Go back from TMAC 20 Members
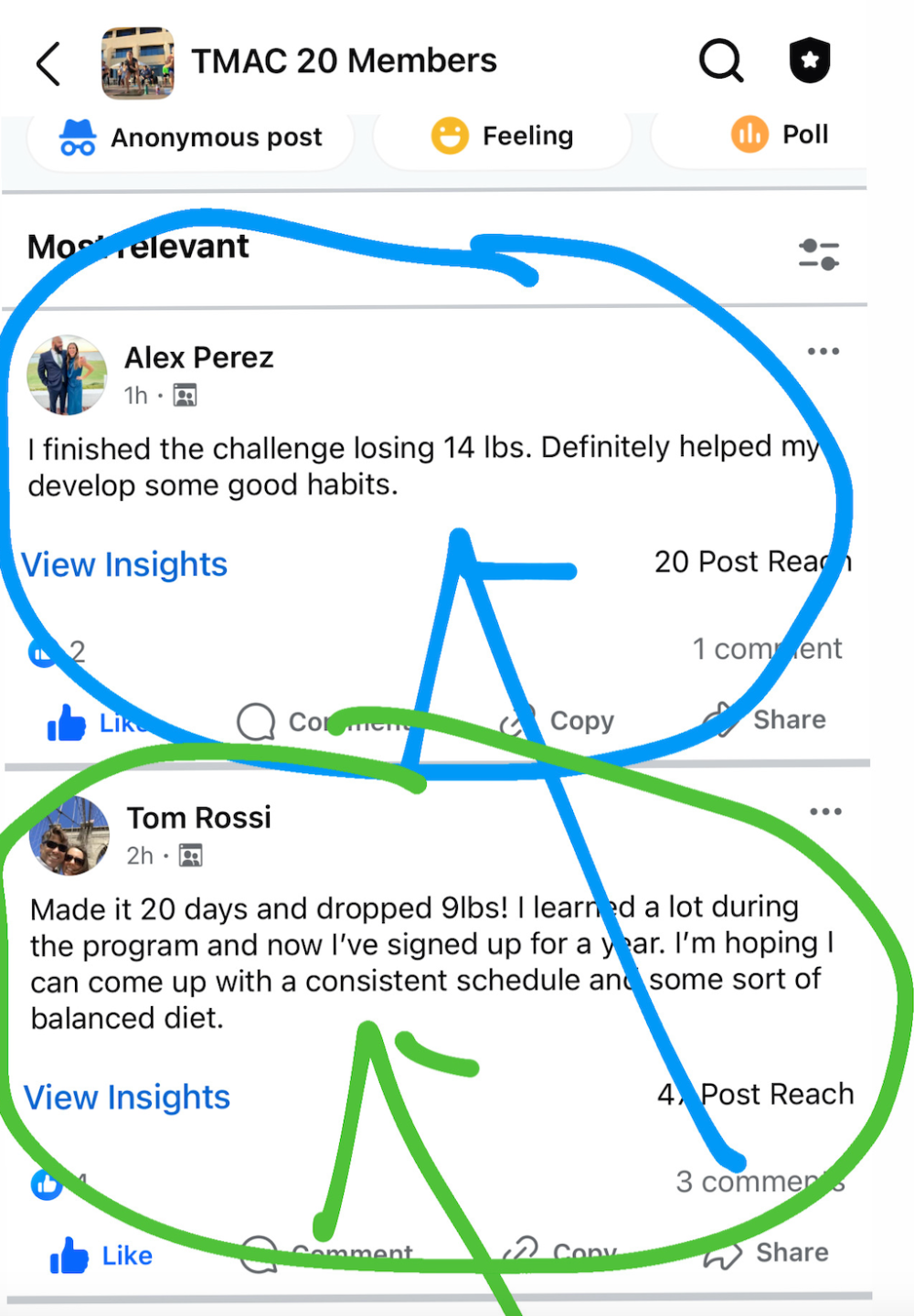The width and height of the screenshot is (914, 1316). point(48,64)
